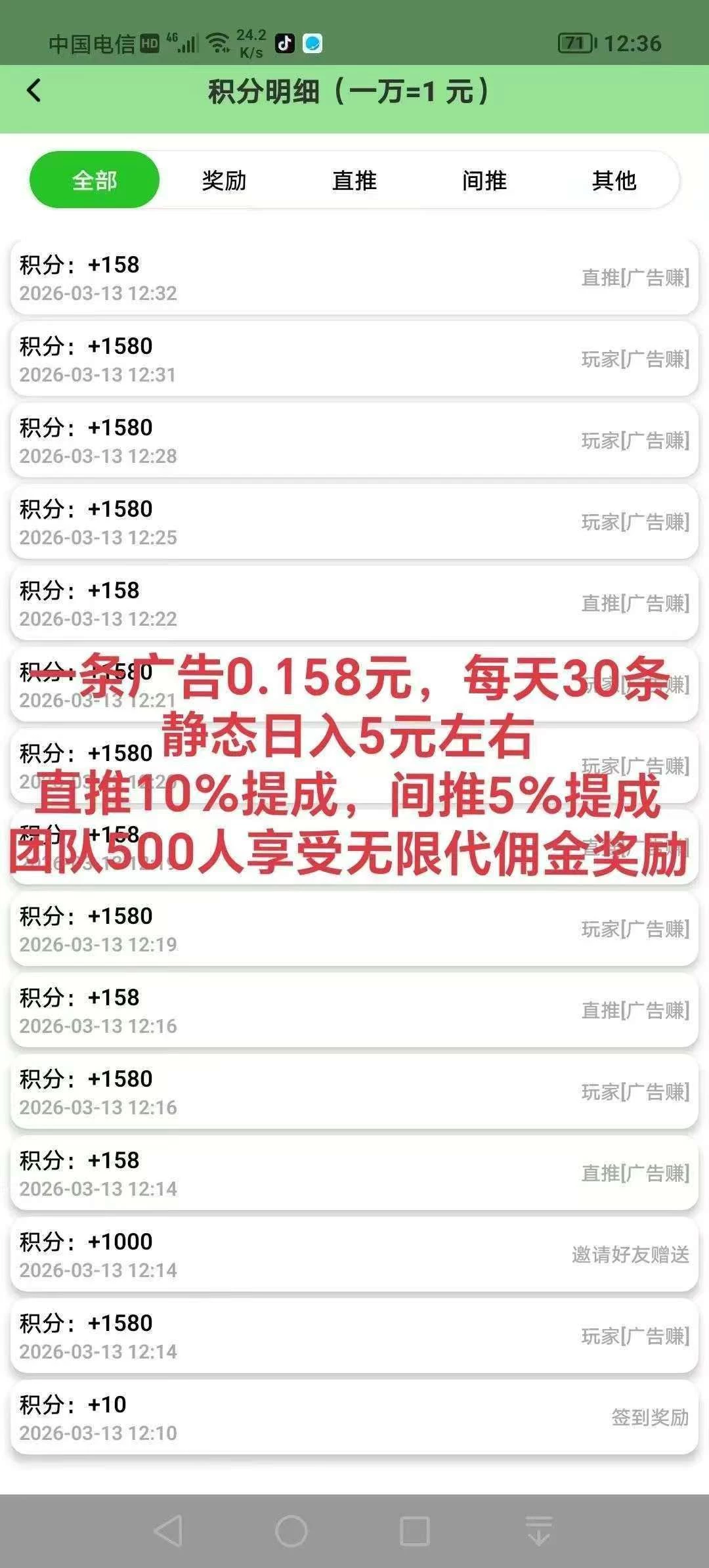Select the 直推 filter tab
Screen dimensions: 709x1568
(354, 182)
